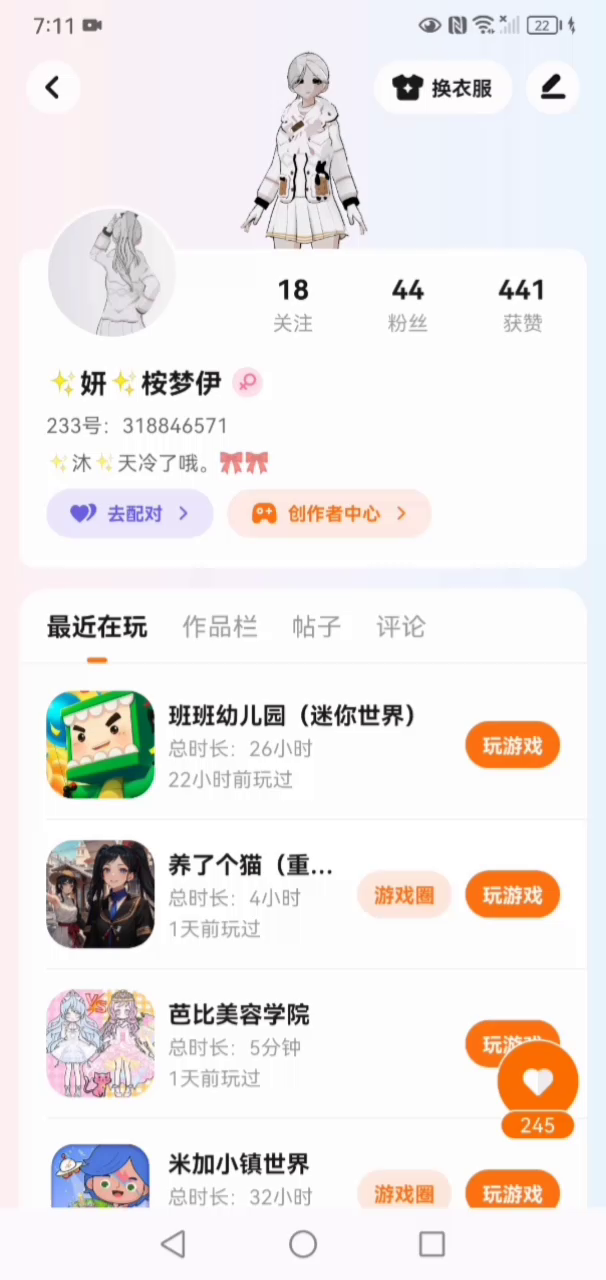This screenshot has width=606, height=1280.
Task: Switch to the 帖子 tab
Action: (316, 627)
